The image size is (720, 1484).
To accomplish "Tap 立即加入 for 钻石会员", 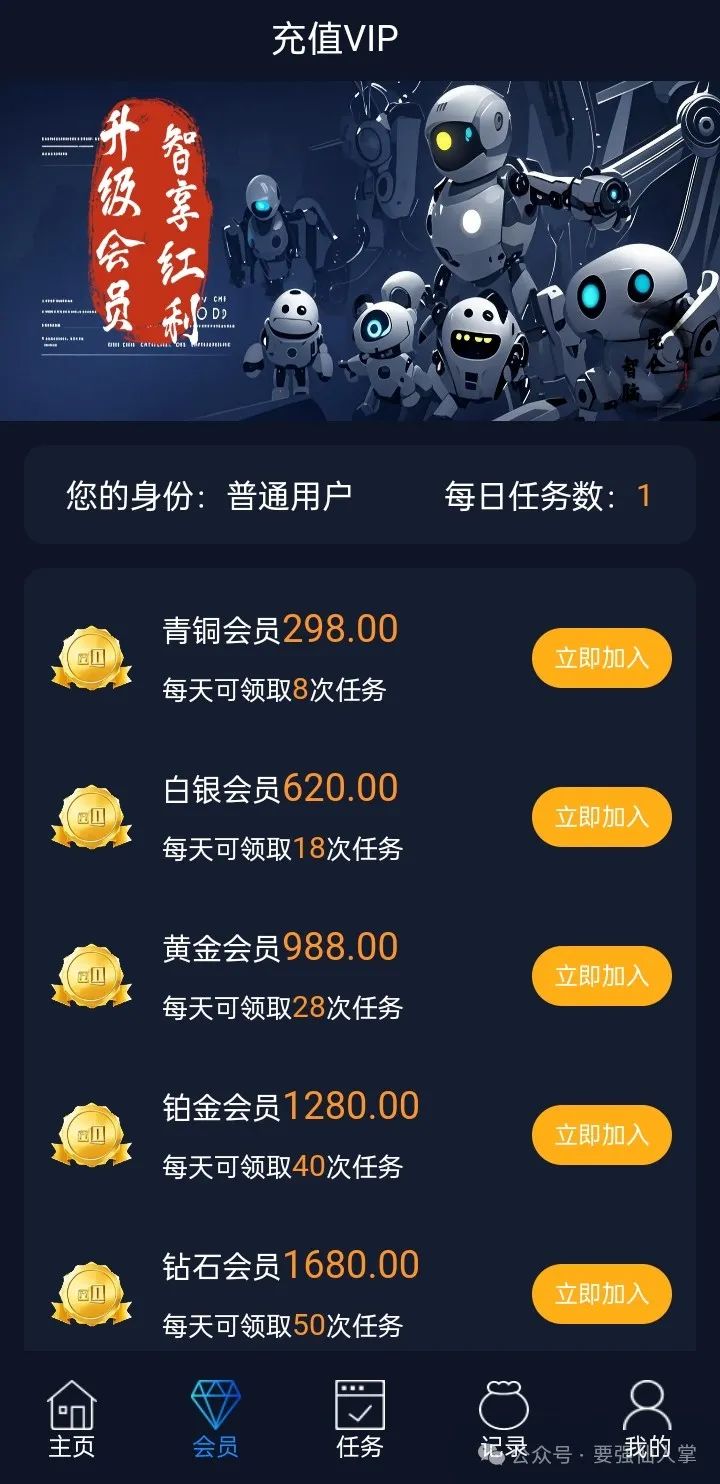I will tap(601, 1294).
